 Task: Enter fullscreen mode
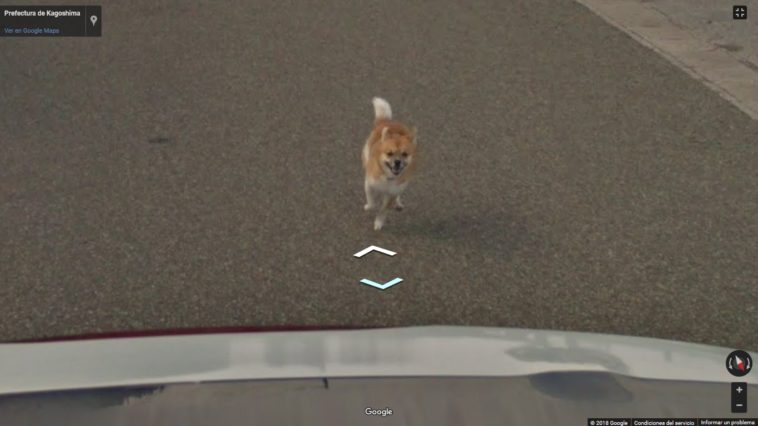[739, 13]
